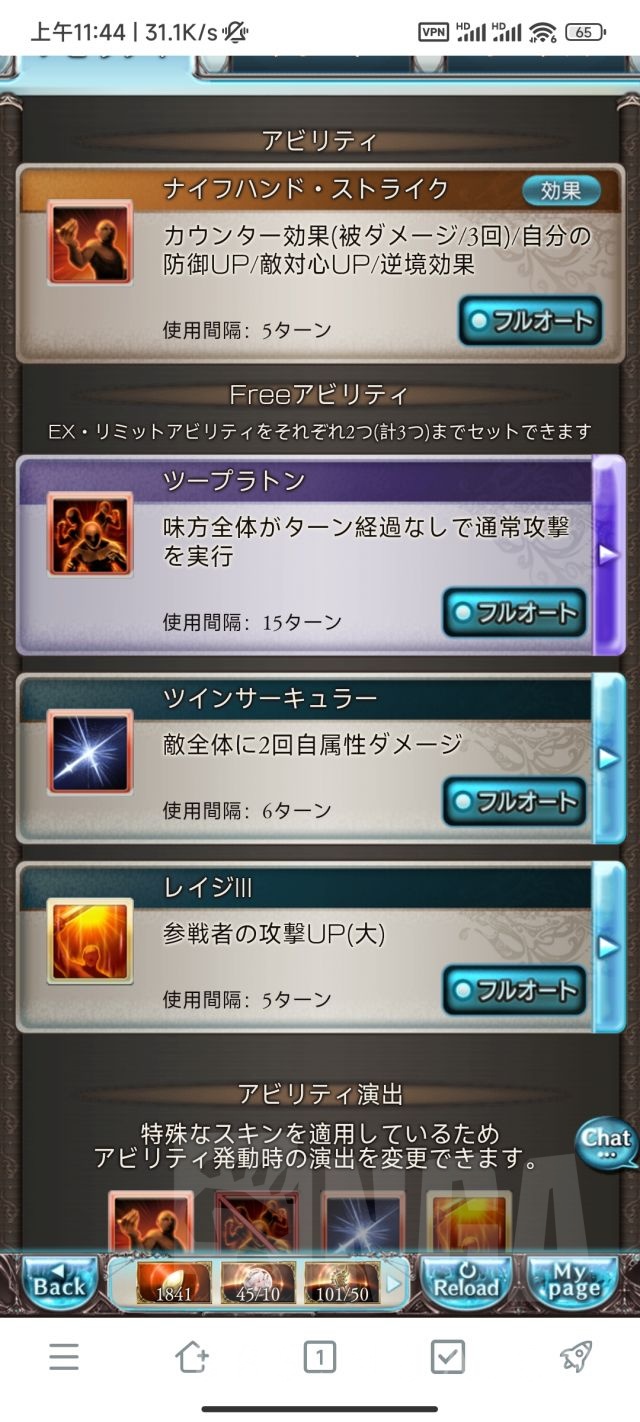
Task: Open ツープラトン ability arrow
Action: (607, 554)
